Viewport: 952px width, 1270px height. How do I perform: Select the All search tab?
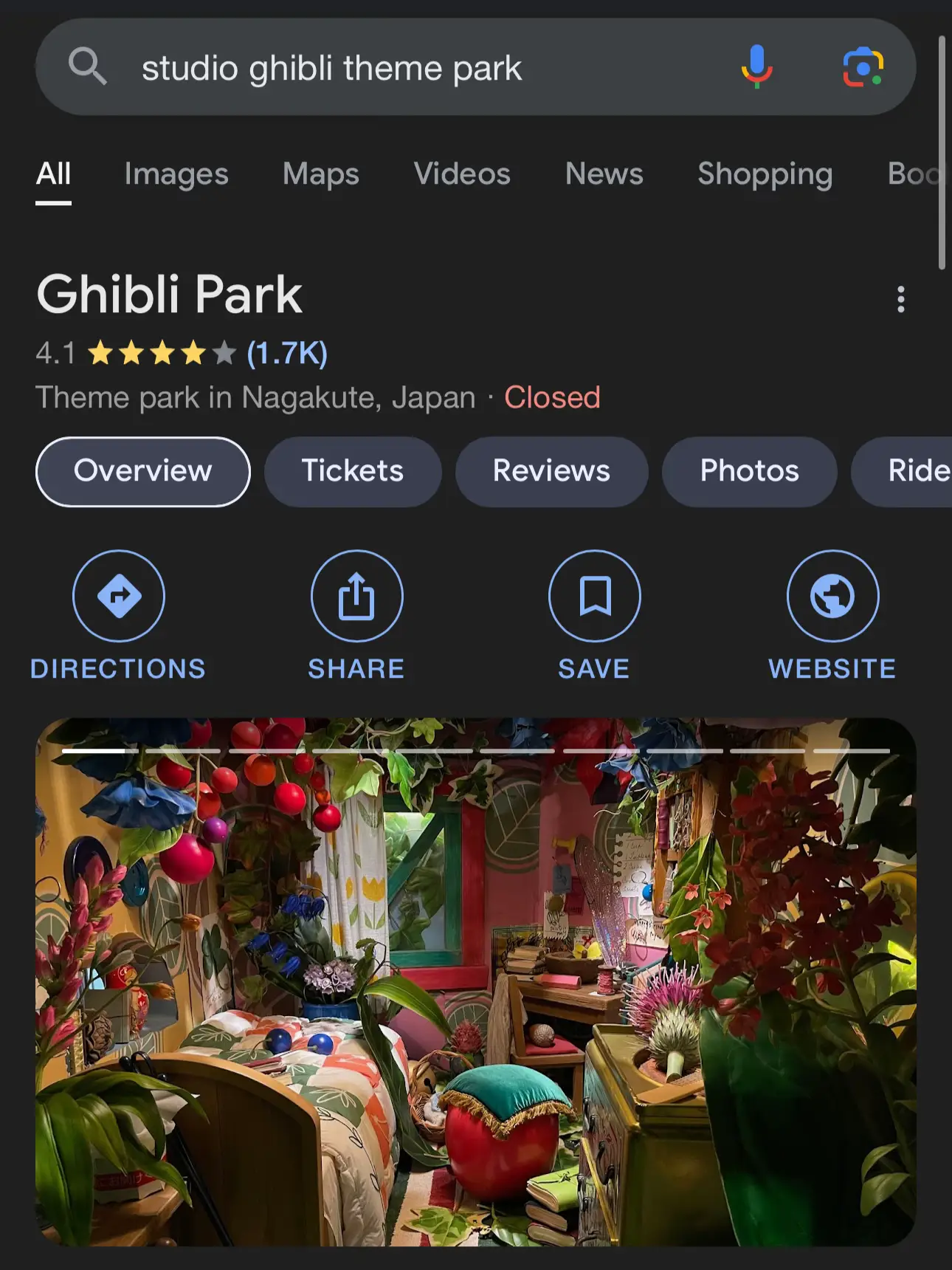tap(53, 174)
